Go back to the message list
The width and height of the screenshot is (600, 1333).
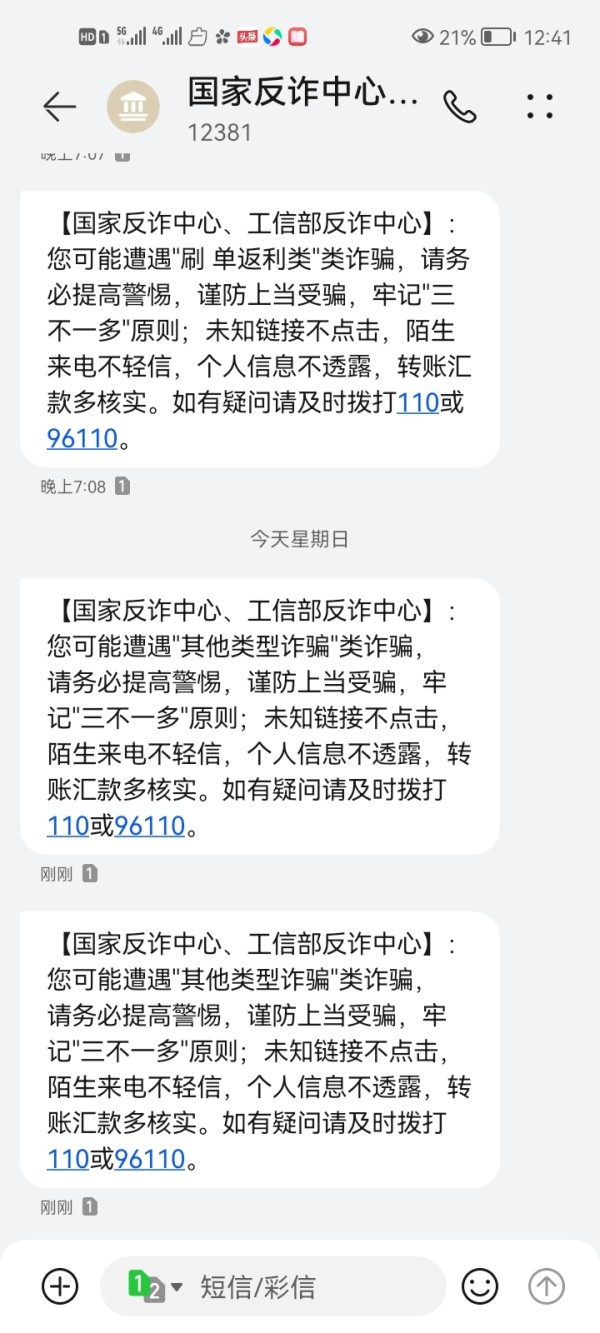click(x=59, y=107)
